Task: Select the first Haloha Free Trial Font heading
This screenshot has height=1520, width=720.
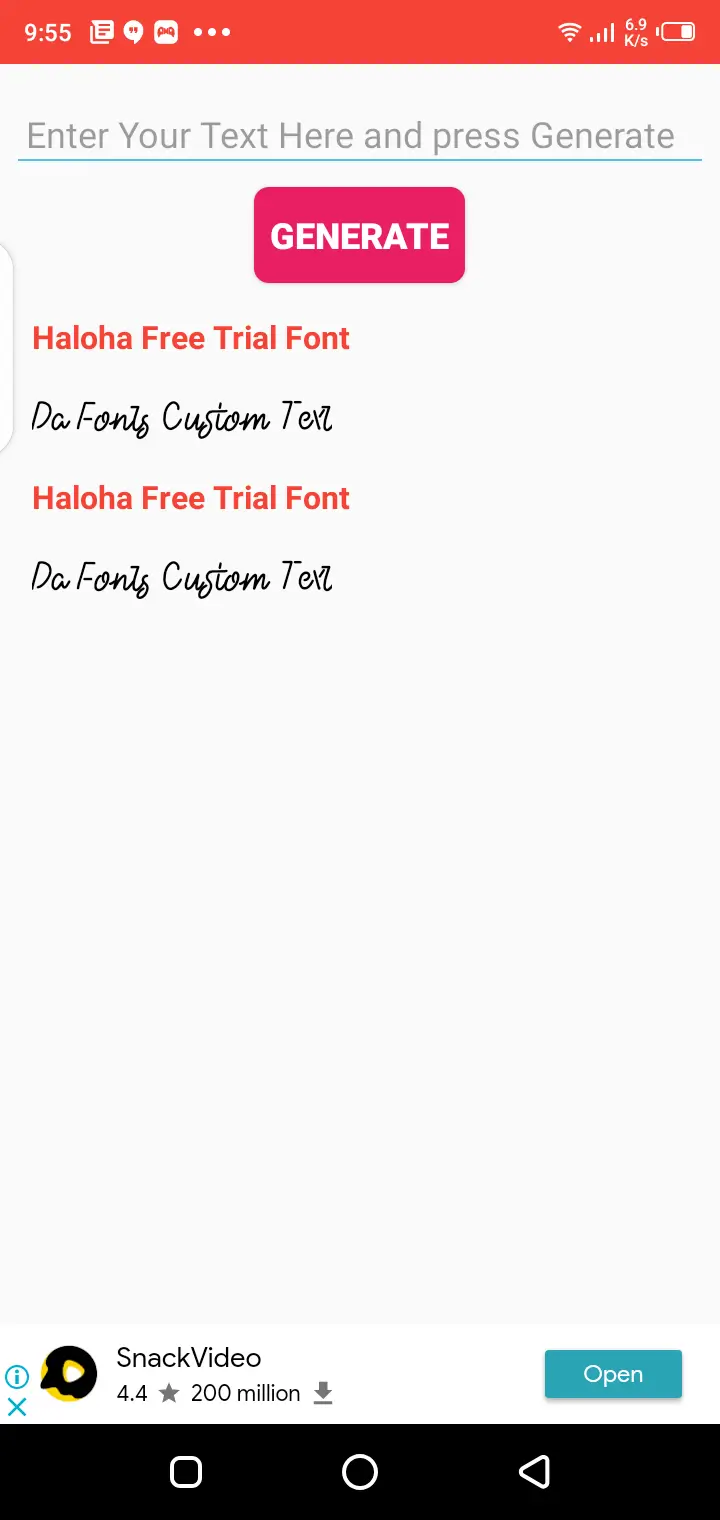Action: 190,337
